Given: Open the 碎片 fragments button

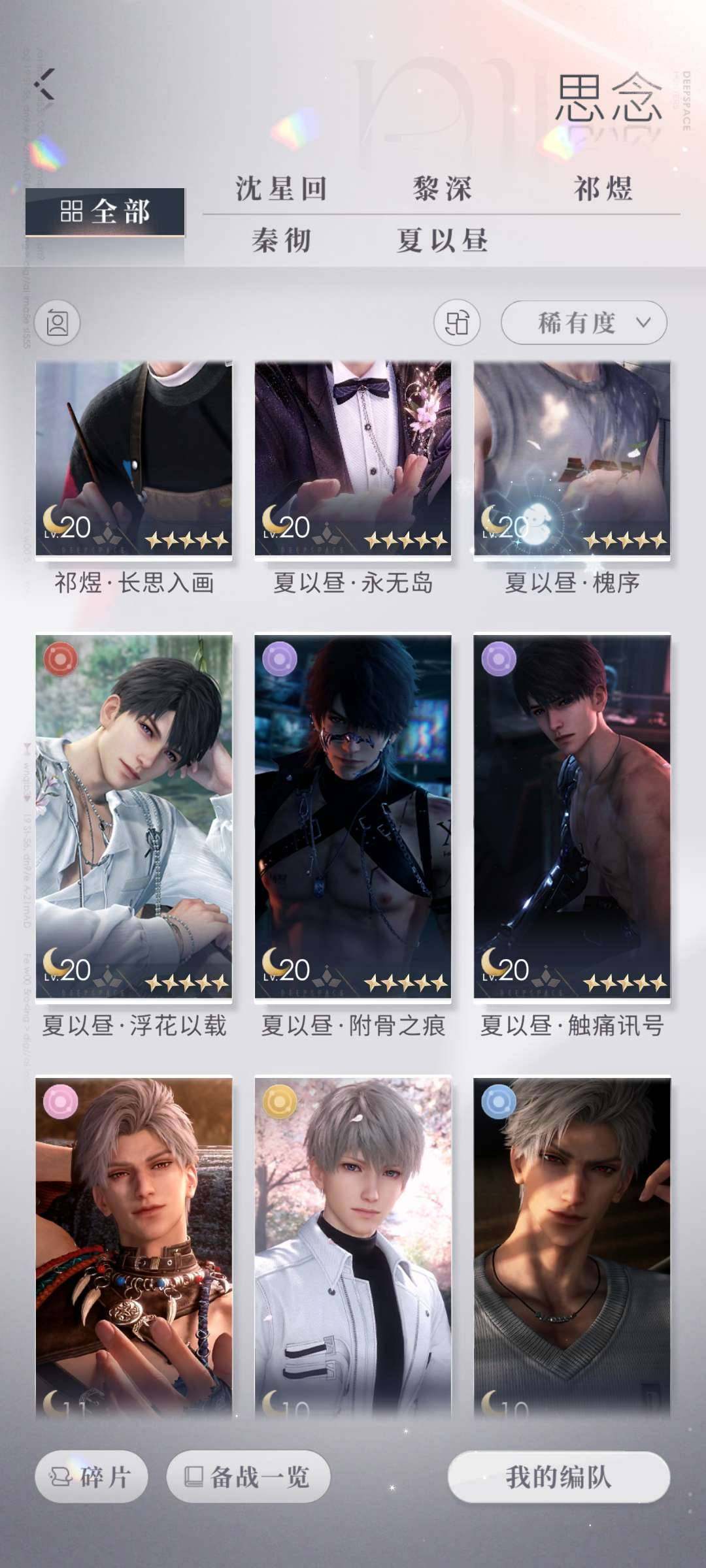Looking at the screenshot, I should coord(92,1477).
